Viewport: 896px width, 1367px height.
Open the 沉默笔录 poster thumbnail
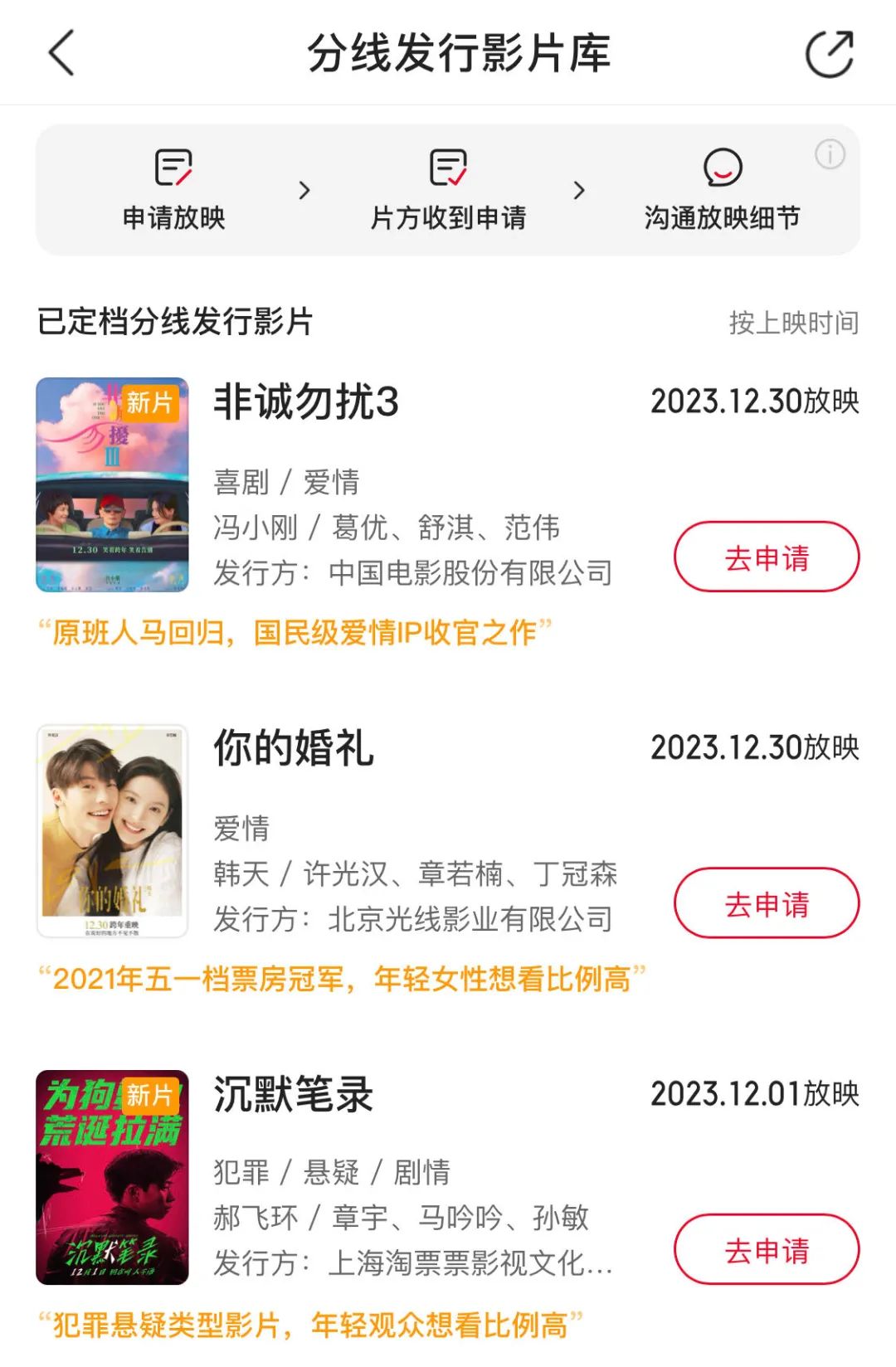[x=113, y=1177]
